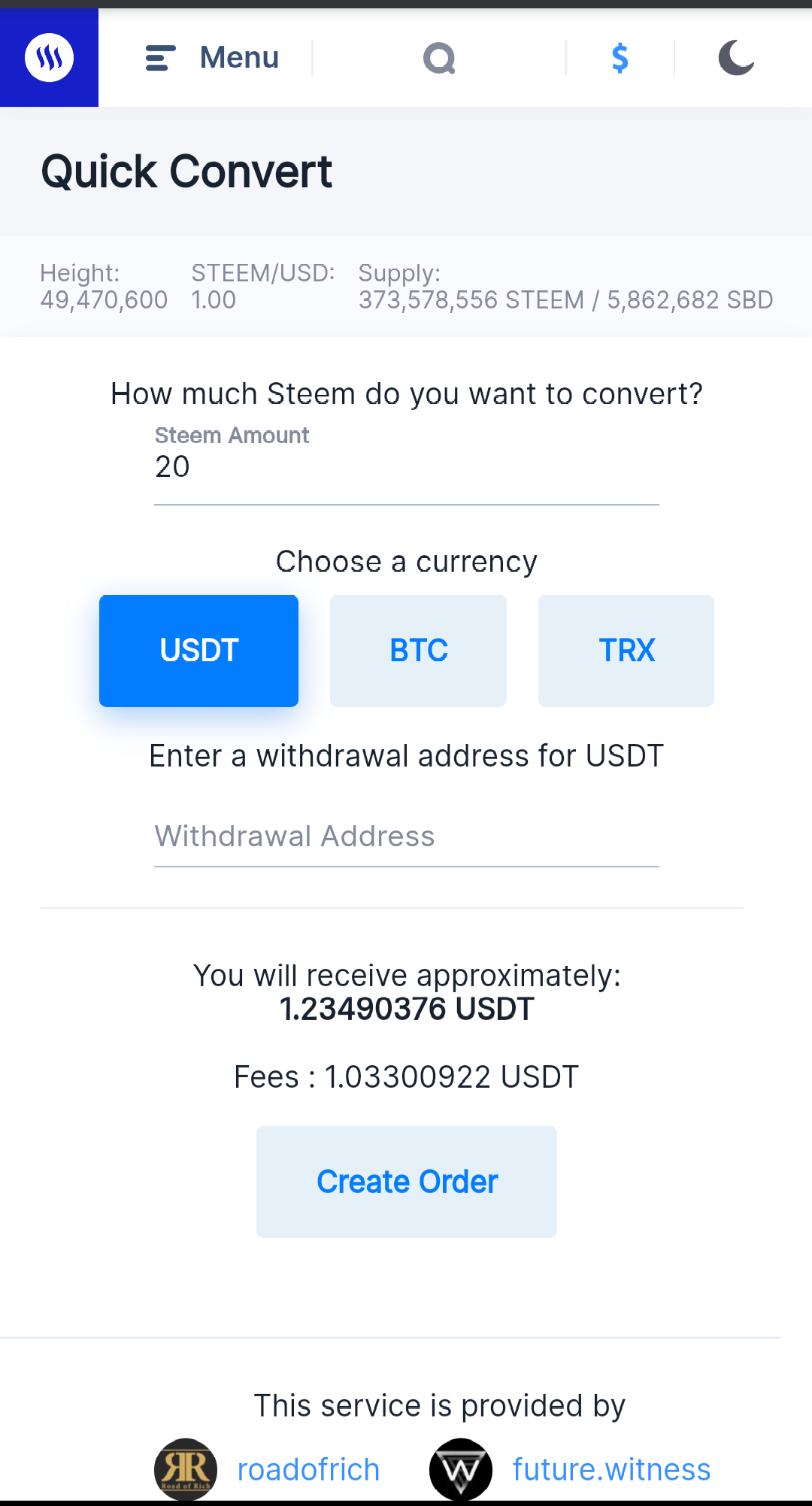The image size is (812, 1506).
Task: Tap the dollar currency icon
Action: pyautogui.click(x=620, y=58)
